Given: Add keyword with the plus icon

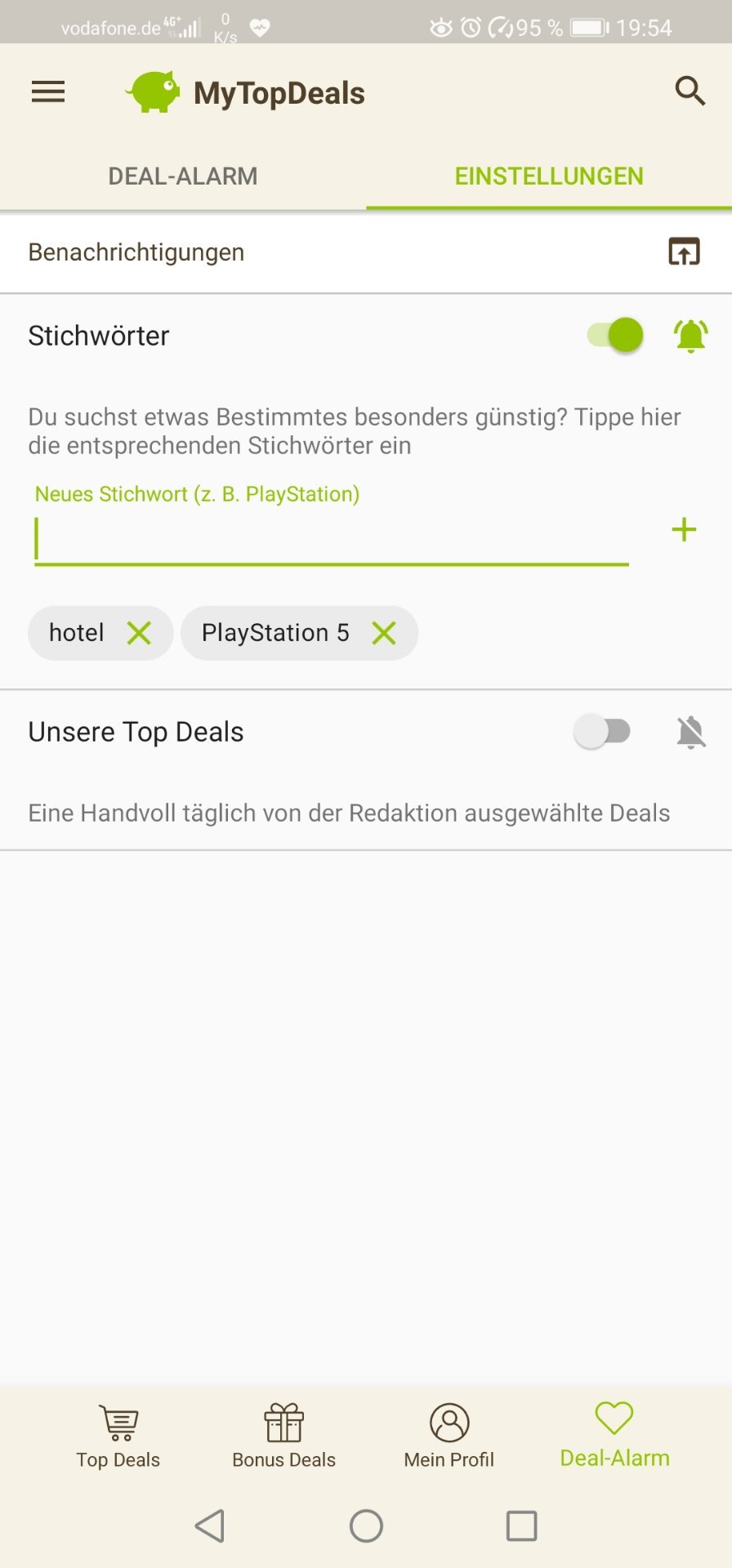Looking at the screenshot, I should (684, 530).
